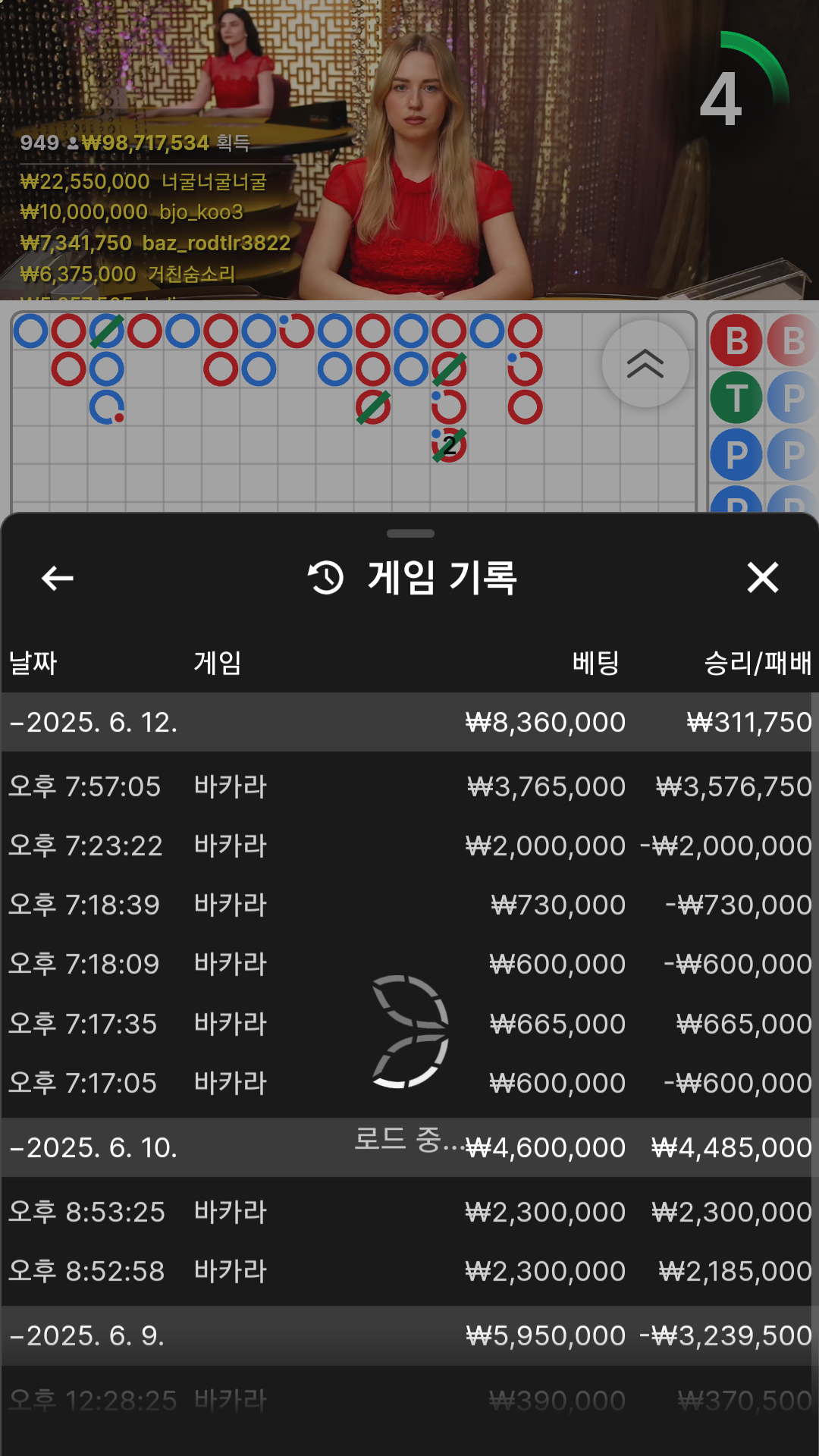The image size is (819, 1456).
Task: View details of the 오후 7:18:09 game
Action: [x=409, y=964]
